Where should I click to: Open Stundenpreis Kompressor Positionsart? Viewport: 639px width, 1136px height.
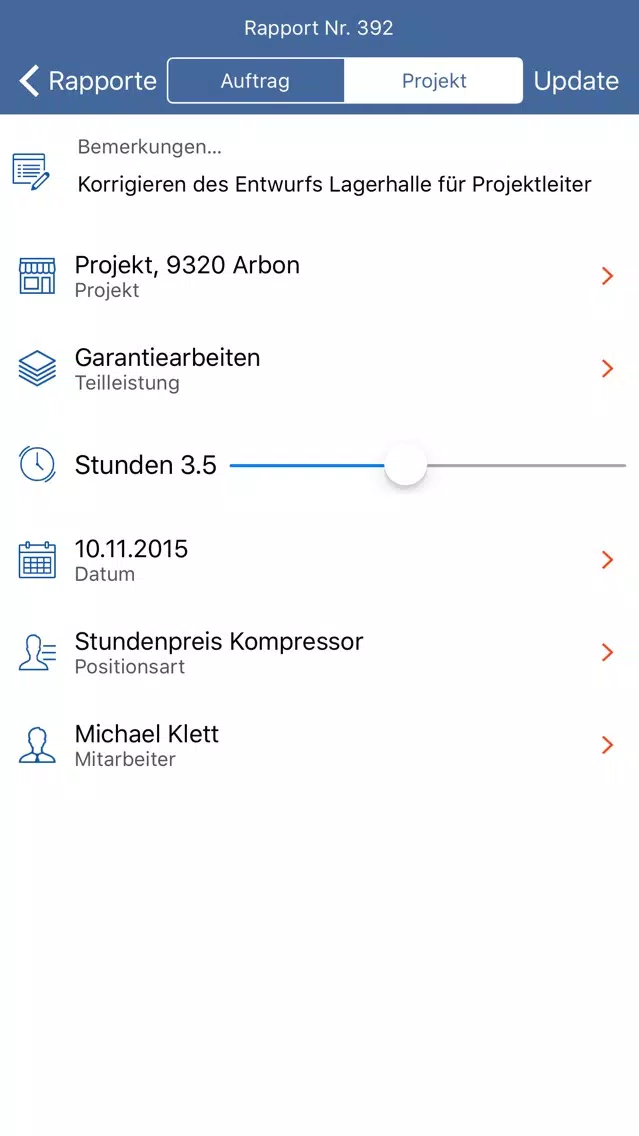320,653
